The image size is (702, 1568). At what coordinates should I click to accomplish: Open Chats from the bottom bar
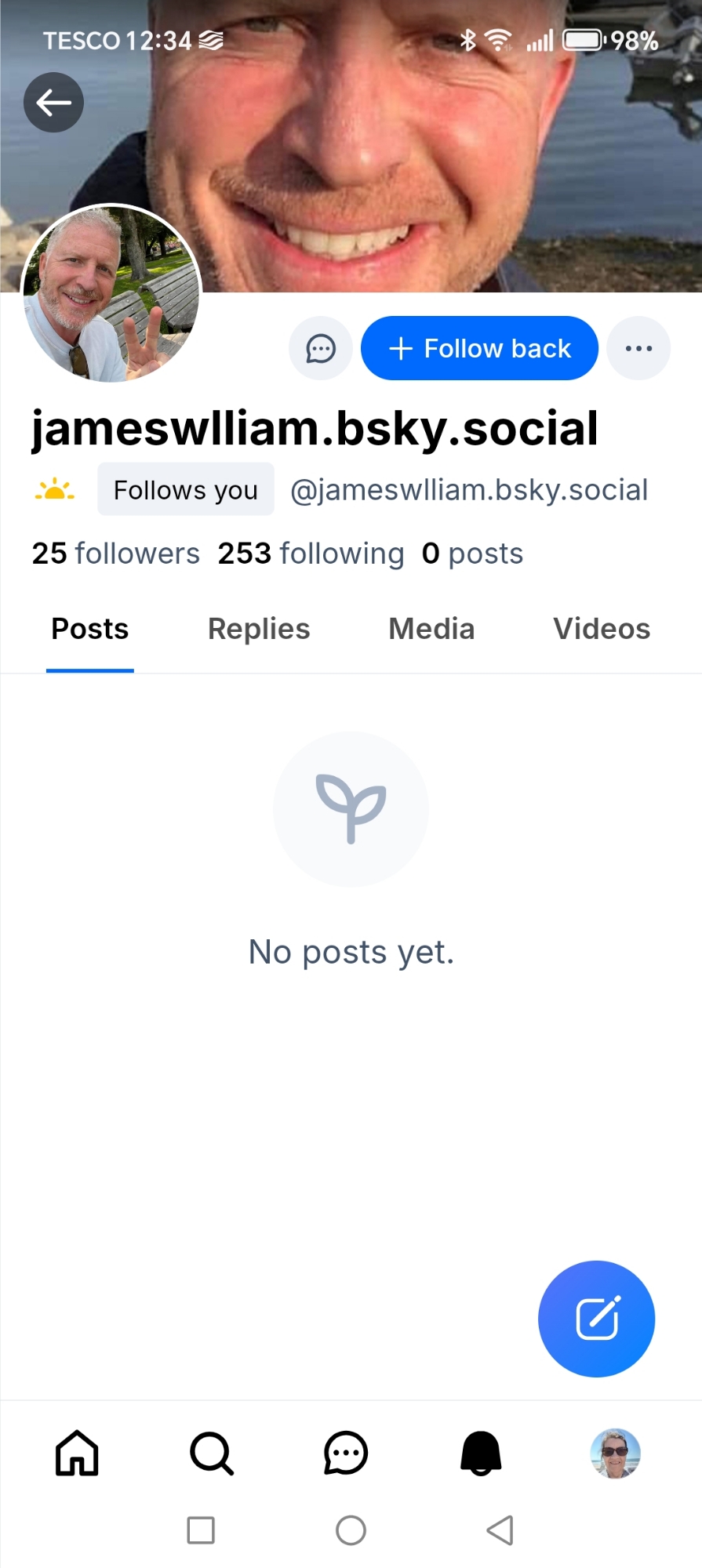(346, 1454)
